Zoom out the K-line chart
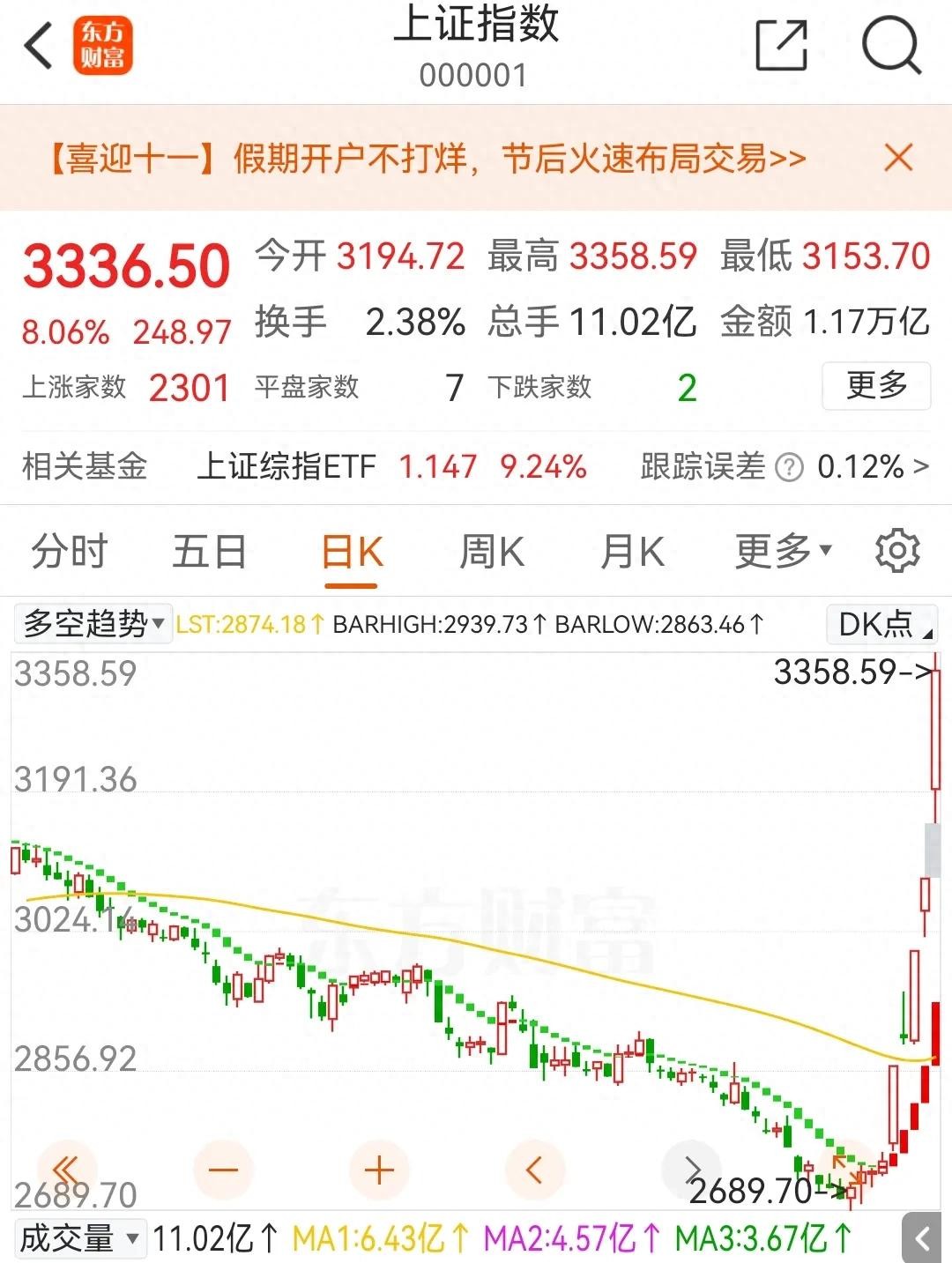The height and width of the screenshot is (1263, 952). 224,1170
